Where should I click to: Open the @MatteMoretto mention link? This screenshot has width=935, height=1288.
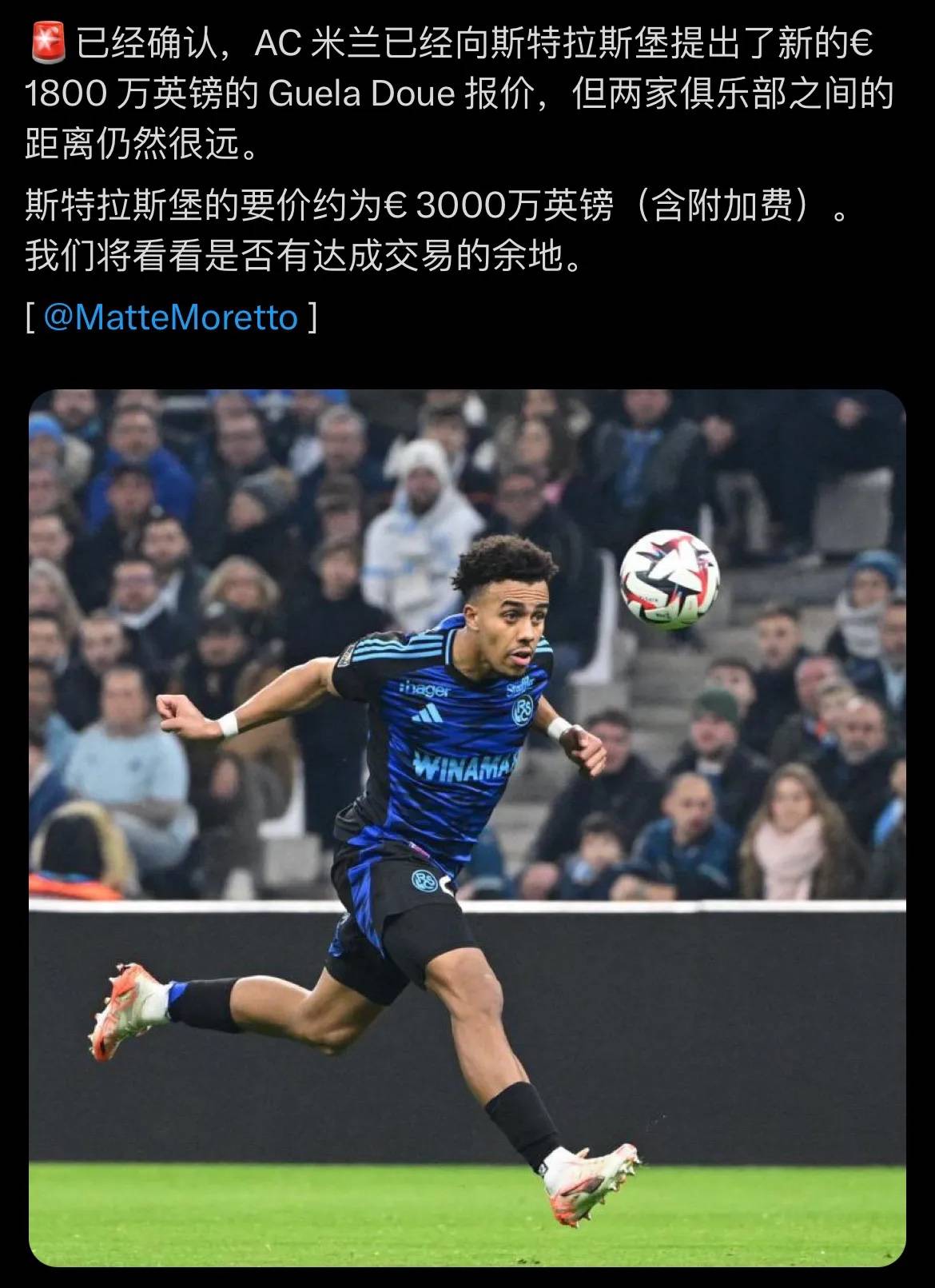coord(170,317)
